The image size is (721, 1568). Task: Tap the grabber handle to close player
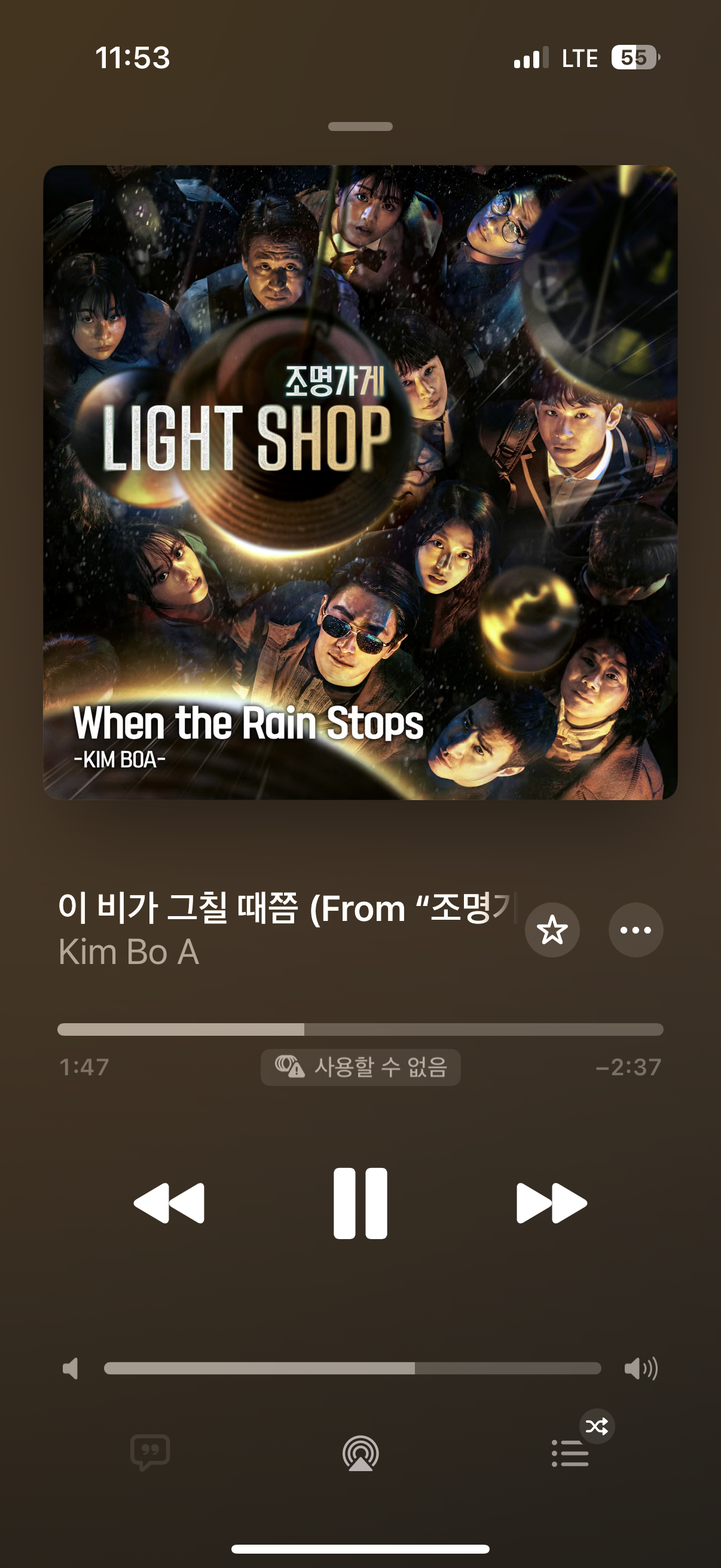pyautogui.click(x=360, y=127)
